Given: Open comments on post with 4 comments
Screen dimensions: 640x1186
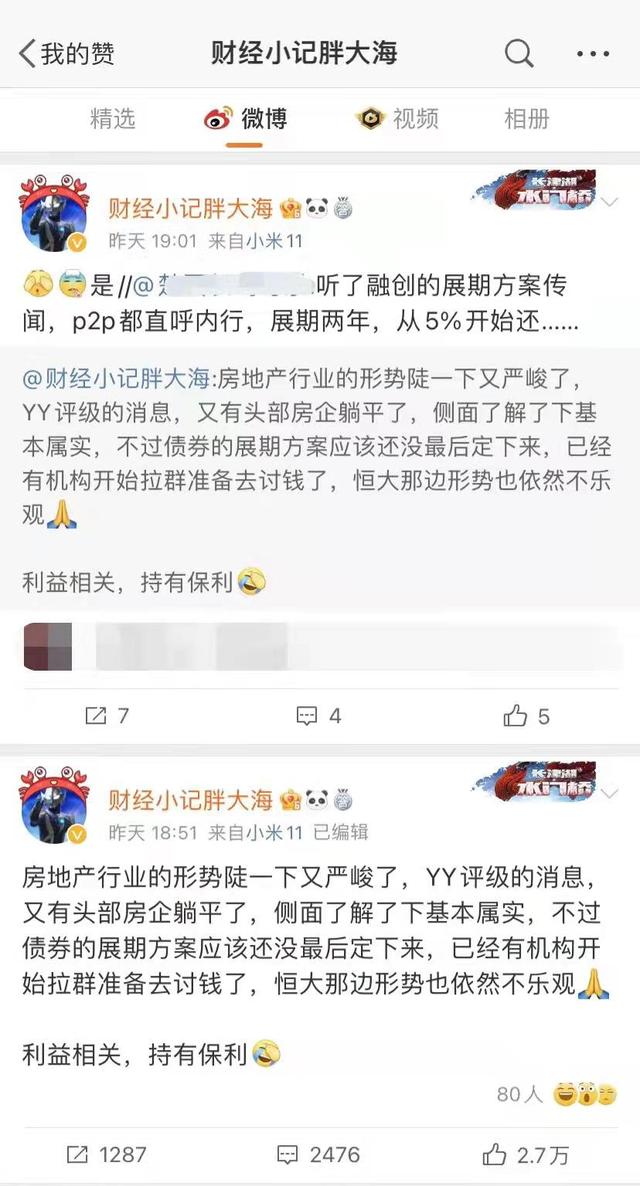Looking at the screenshot, I should coord(319,716).
